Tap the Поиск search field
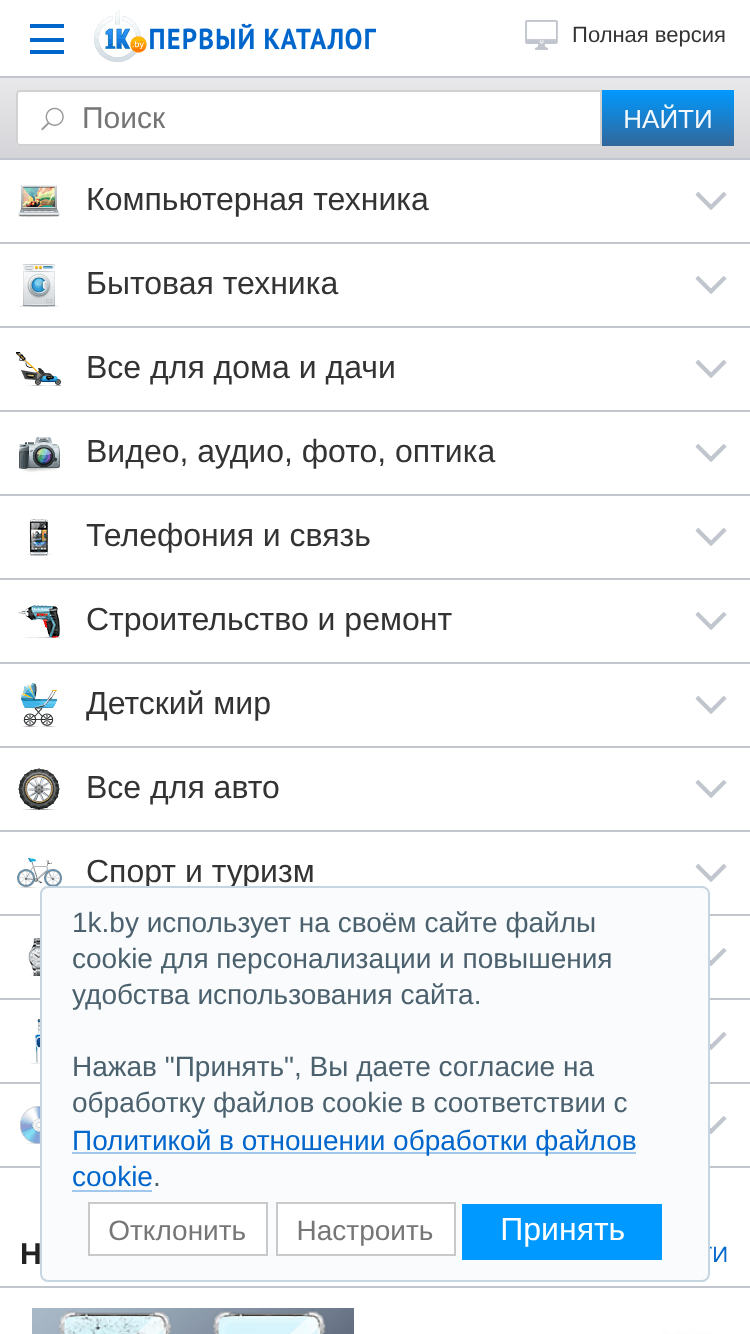 [x=309, y=118]
